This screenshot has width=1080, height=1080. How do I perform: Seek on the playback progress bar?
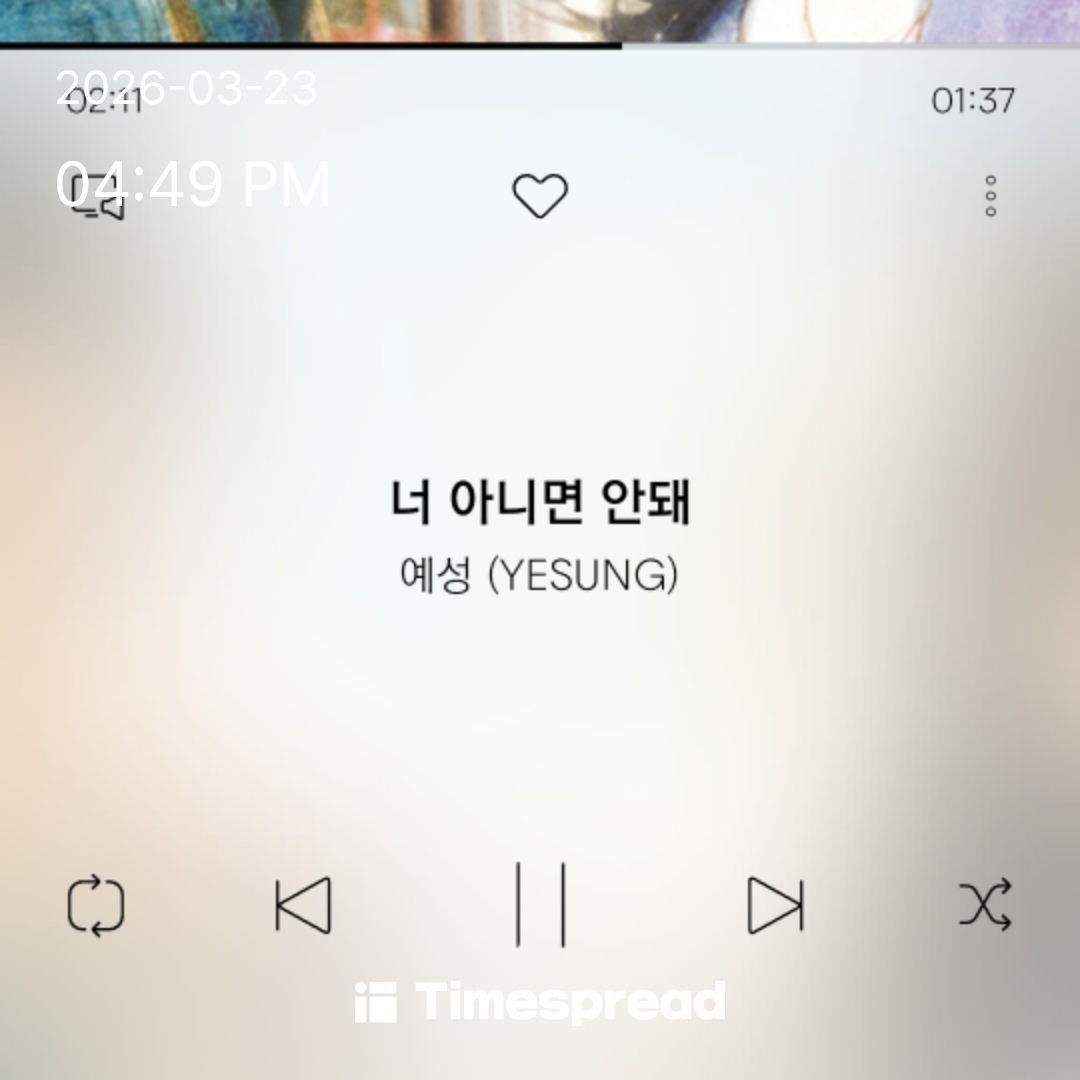point(540,46)
